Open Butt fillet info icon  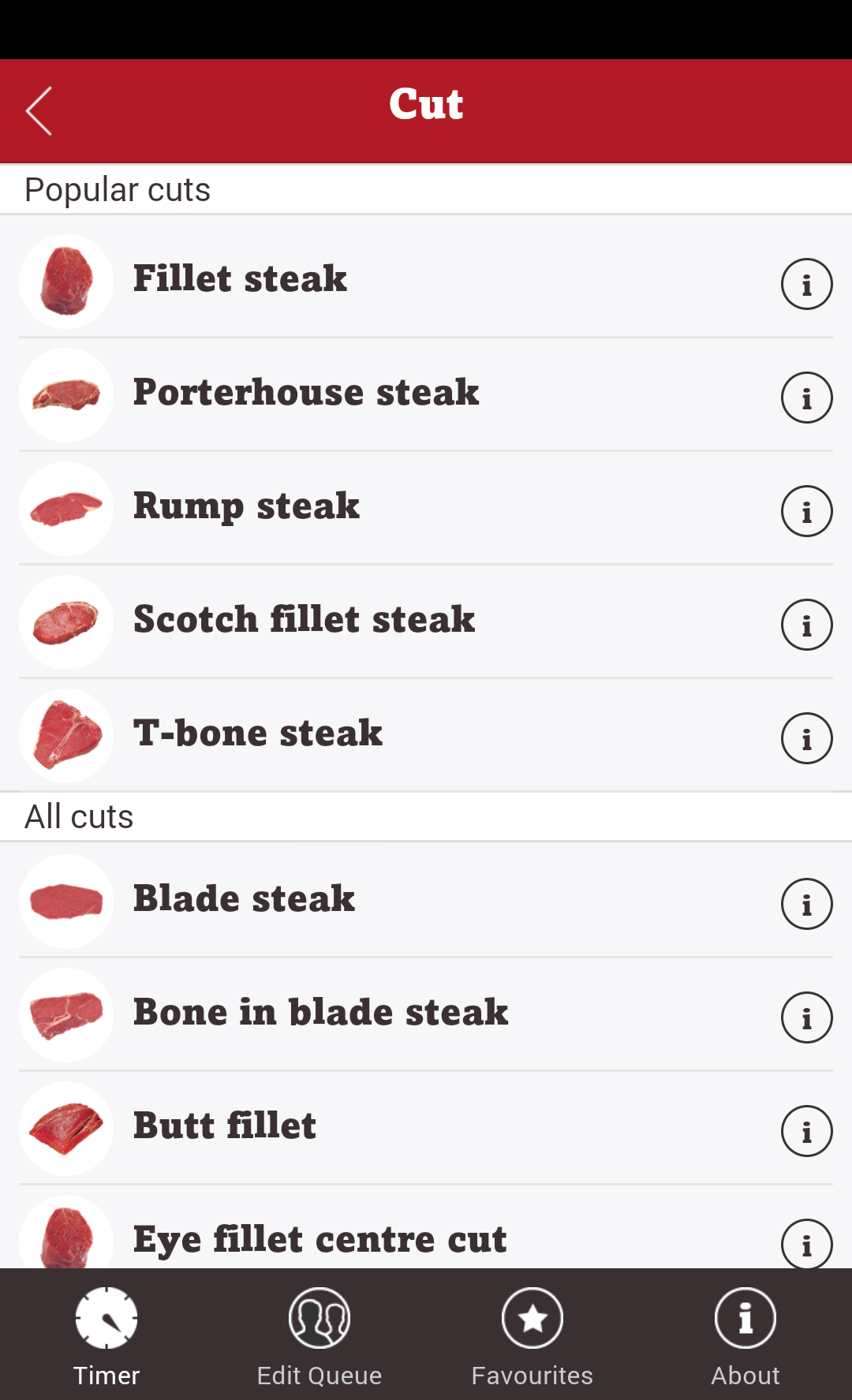[806, 1131]
